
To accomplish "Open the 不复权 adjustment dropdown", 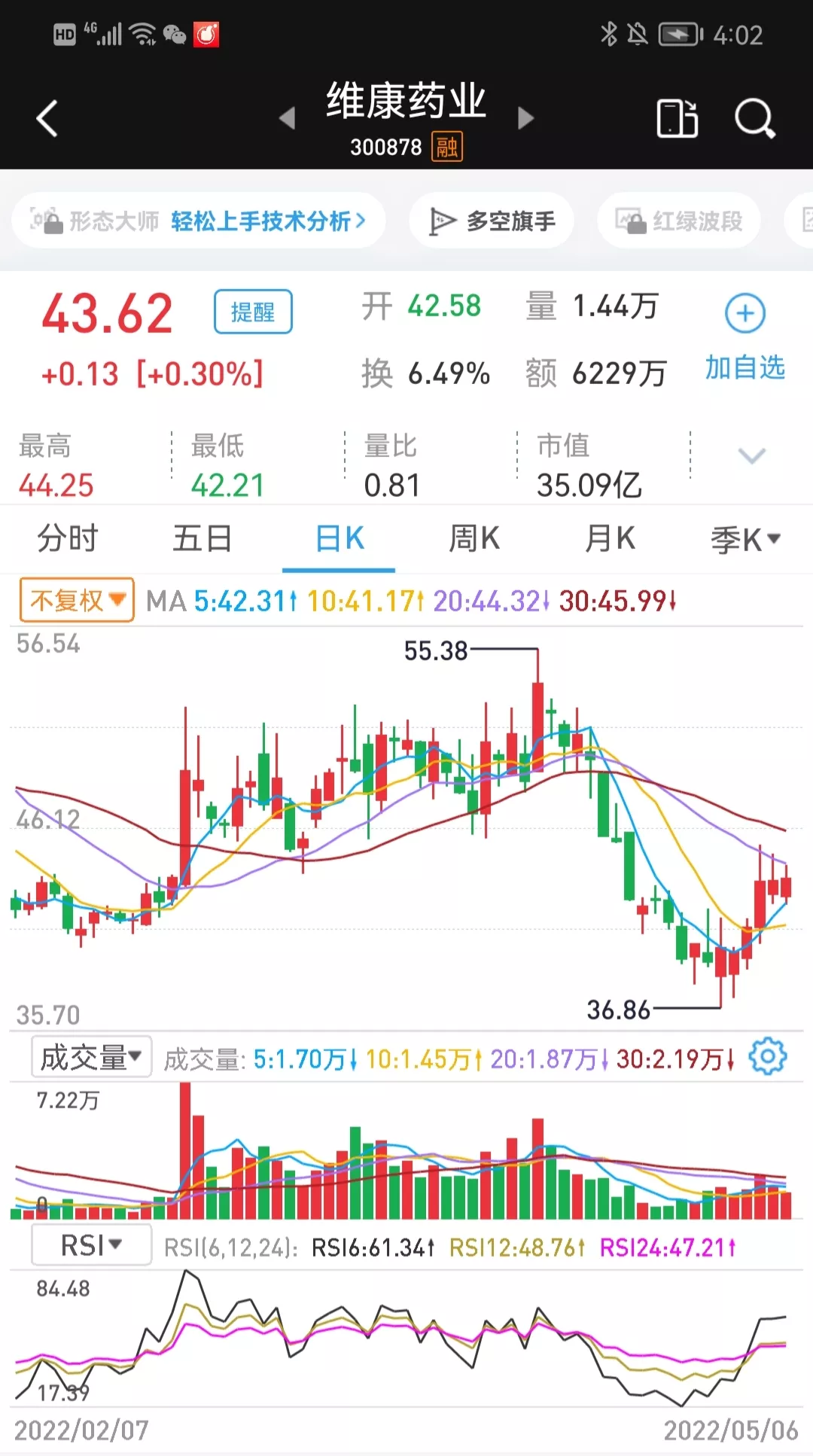I will pos(77,600).
